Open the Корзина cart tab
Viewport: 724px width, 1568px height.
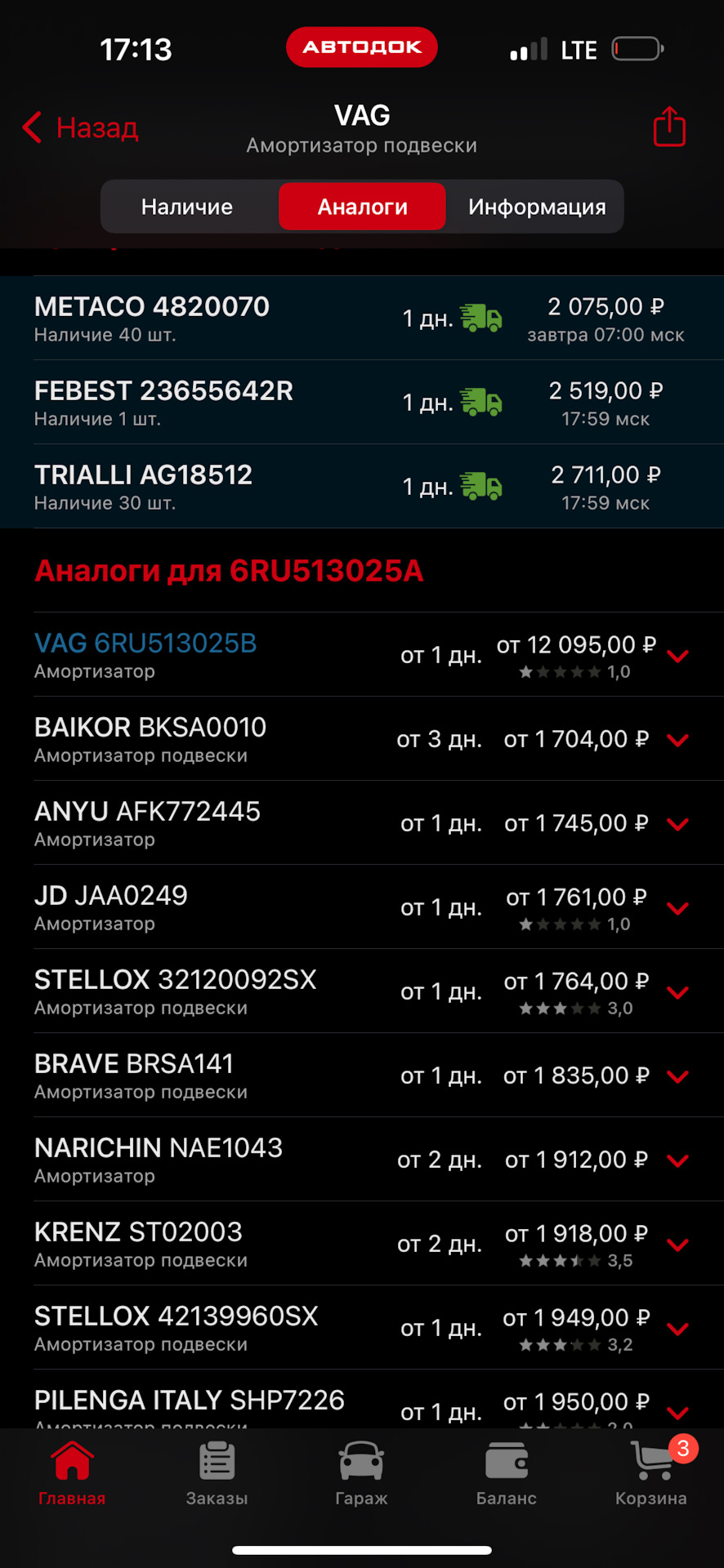(x=651, y=1474)
